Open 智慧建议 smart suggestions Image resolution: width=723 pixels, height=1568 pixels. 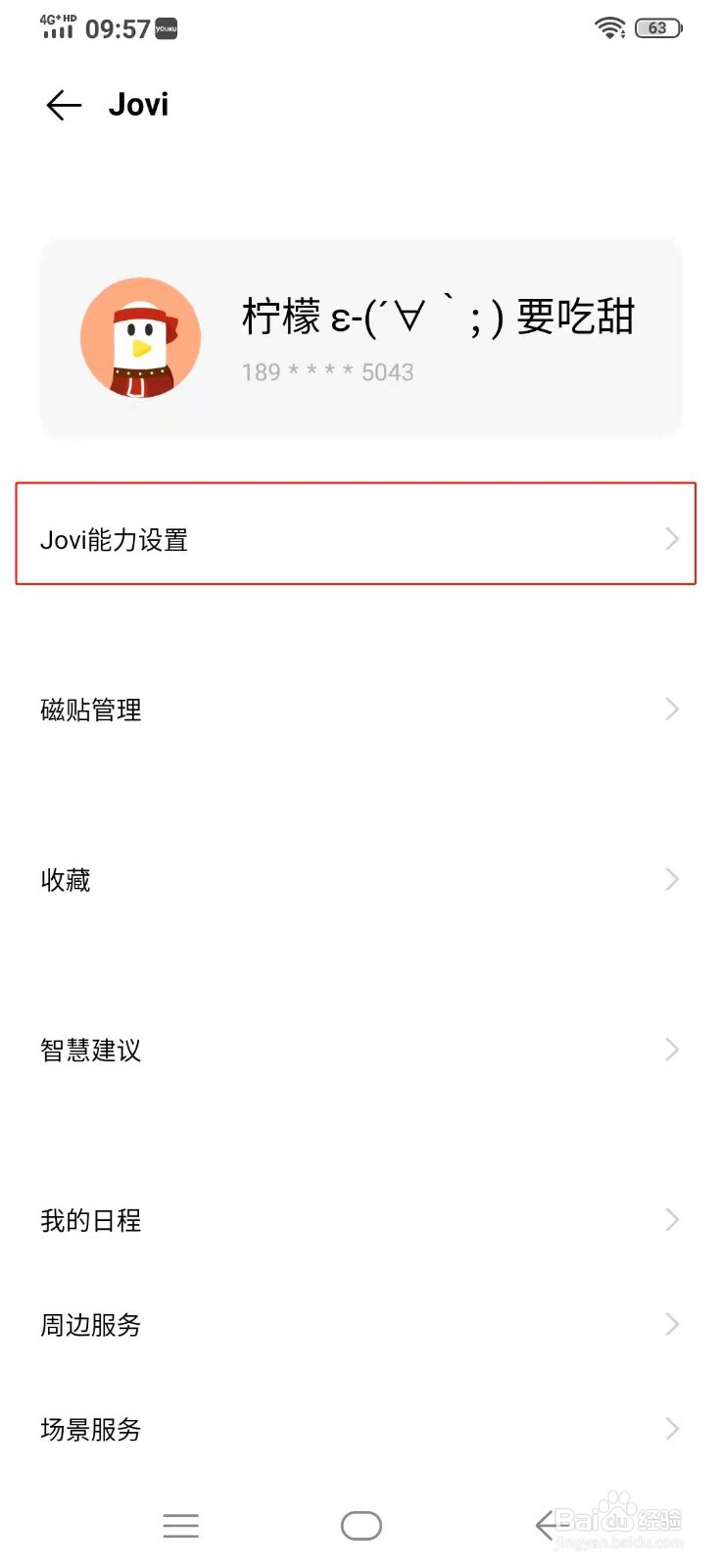(x=91, y=1050)
